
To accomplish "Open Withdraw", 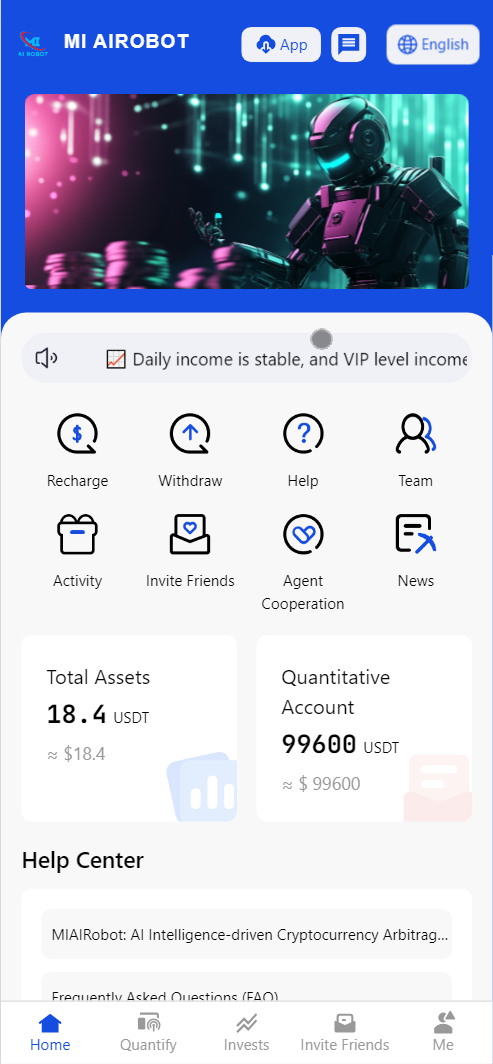I will tap(190, 451).
